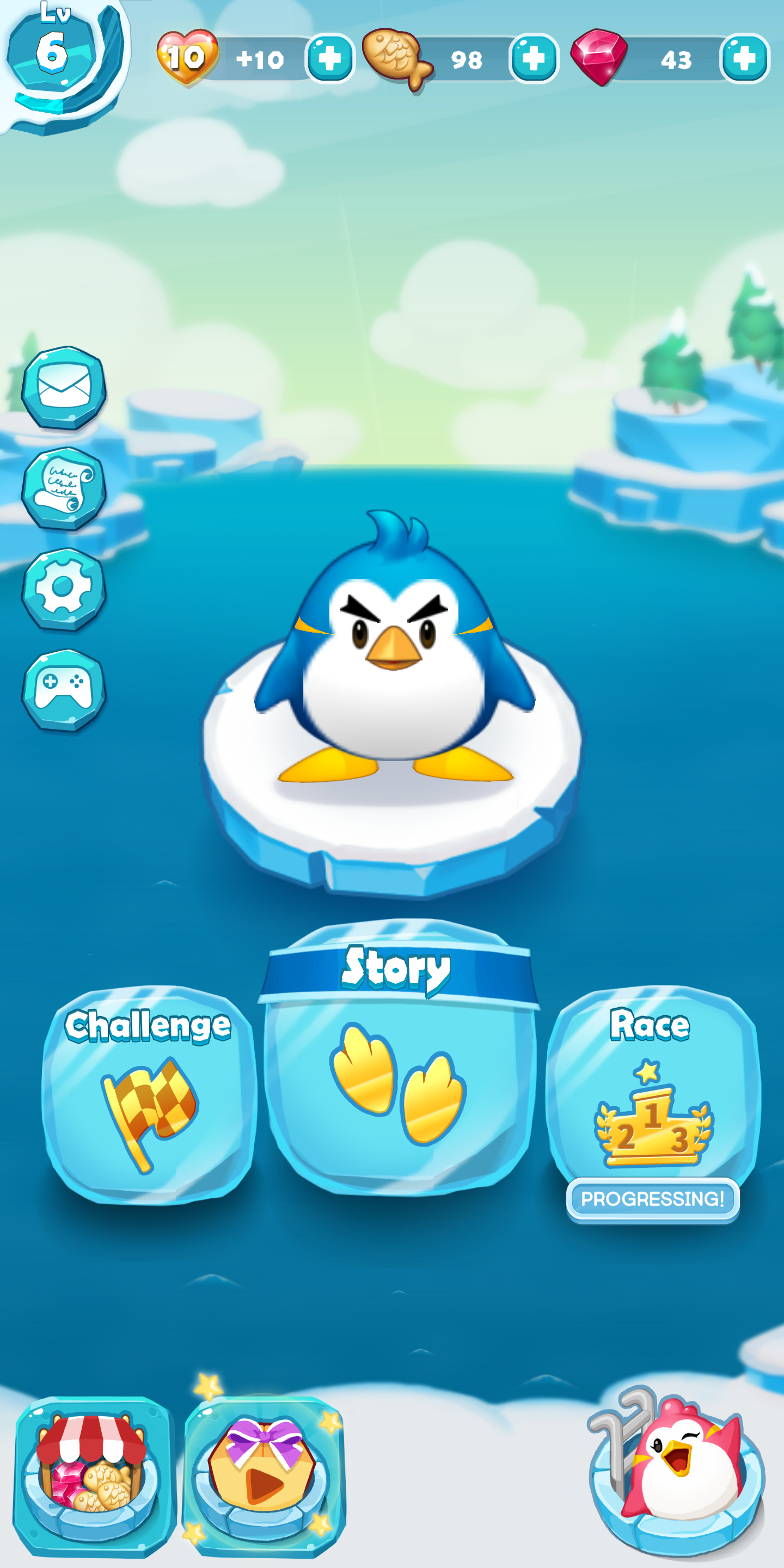This screenshot has height=1568, width=784.
Task: Add hearts with the plus button
Action: coord(329,58)
